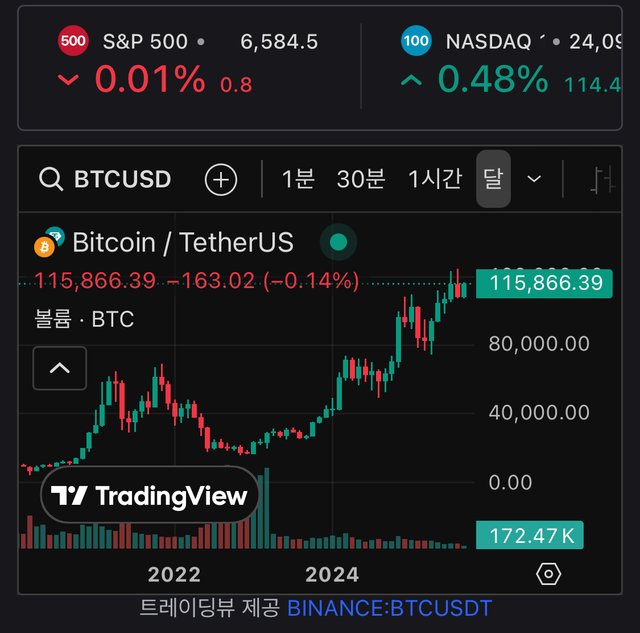Switch chart interval to 1분
The width and height of the screenshot is (640, 633).
tap(298, 180)
